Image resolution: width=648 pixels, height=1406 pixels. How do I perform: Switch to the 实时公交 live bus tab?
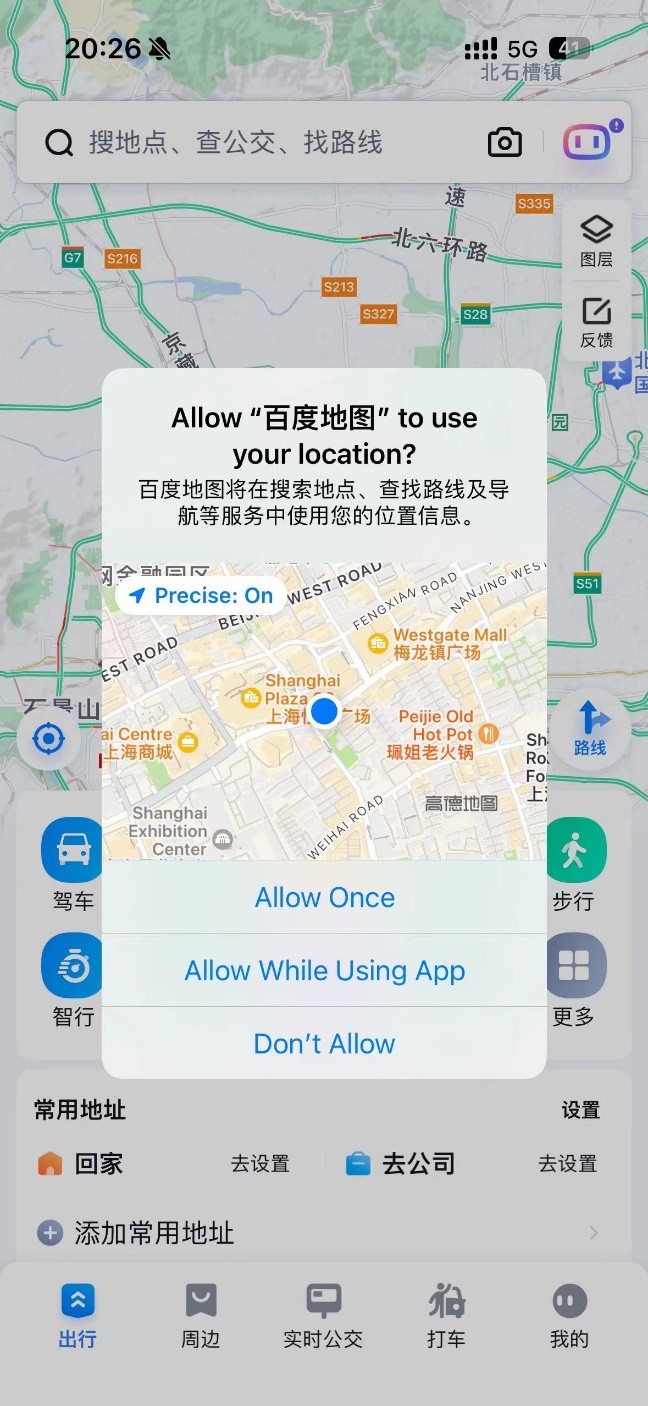click(323, 1316)
